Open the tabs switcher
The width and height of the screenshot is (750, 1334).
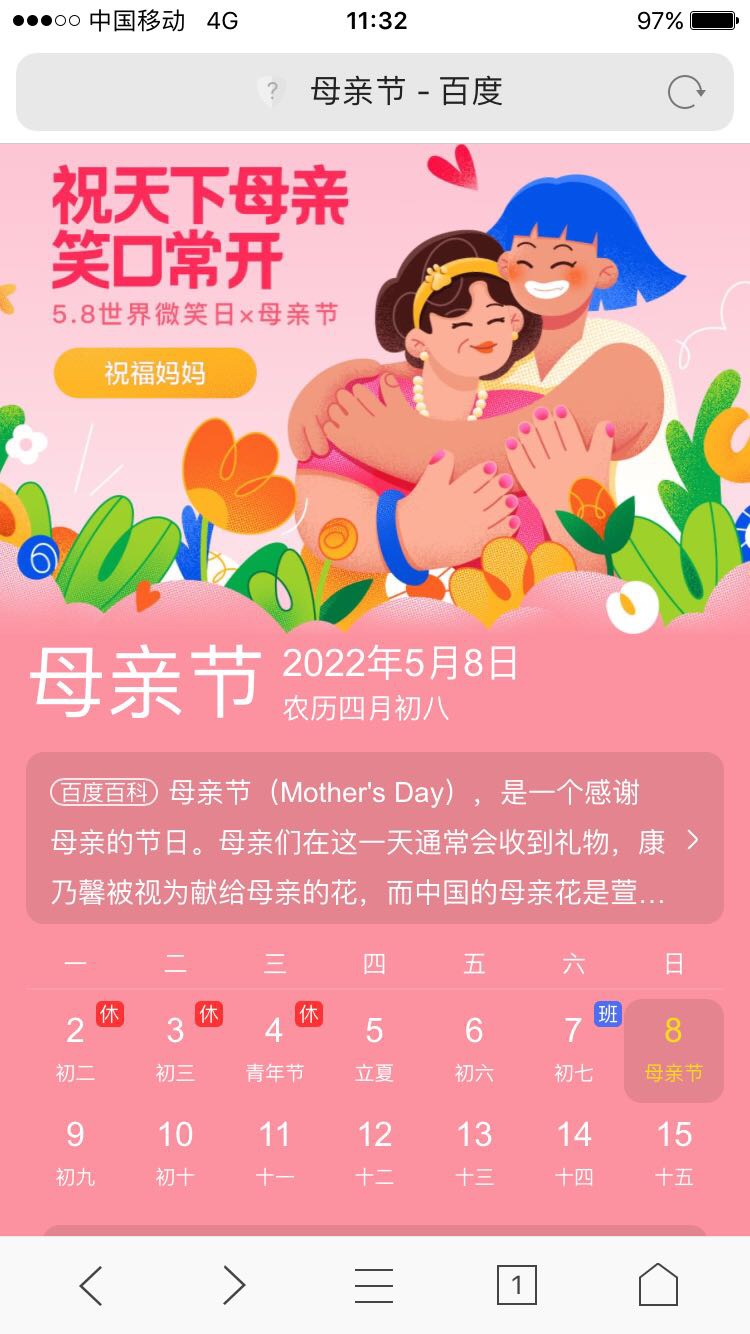pyautogui.click(x=517, y=1285)
